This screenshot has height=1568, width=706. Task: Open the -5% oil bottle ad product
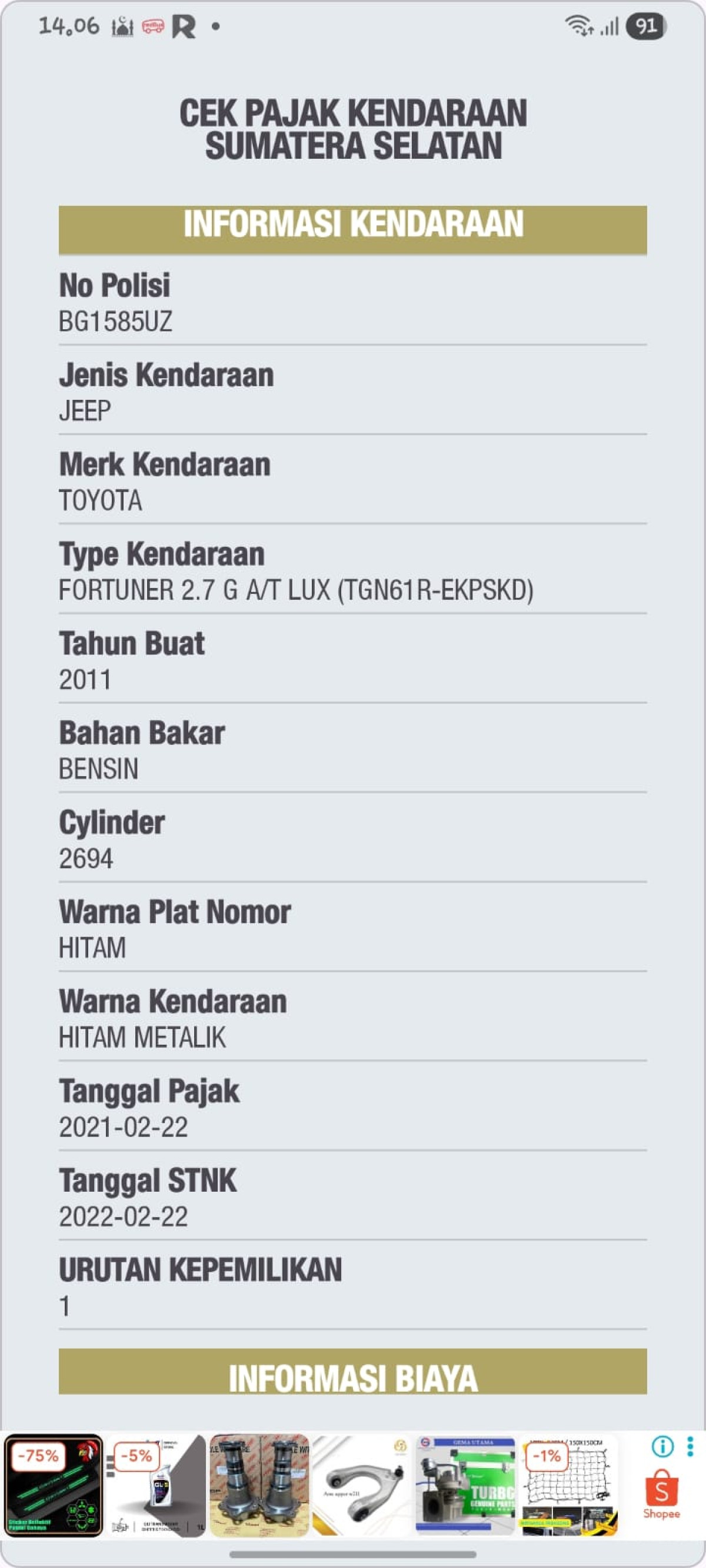(x=157, y=1485)
